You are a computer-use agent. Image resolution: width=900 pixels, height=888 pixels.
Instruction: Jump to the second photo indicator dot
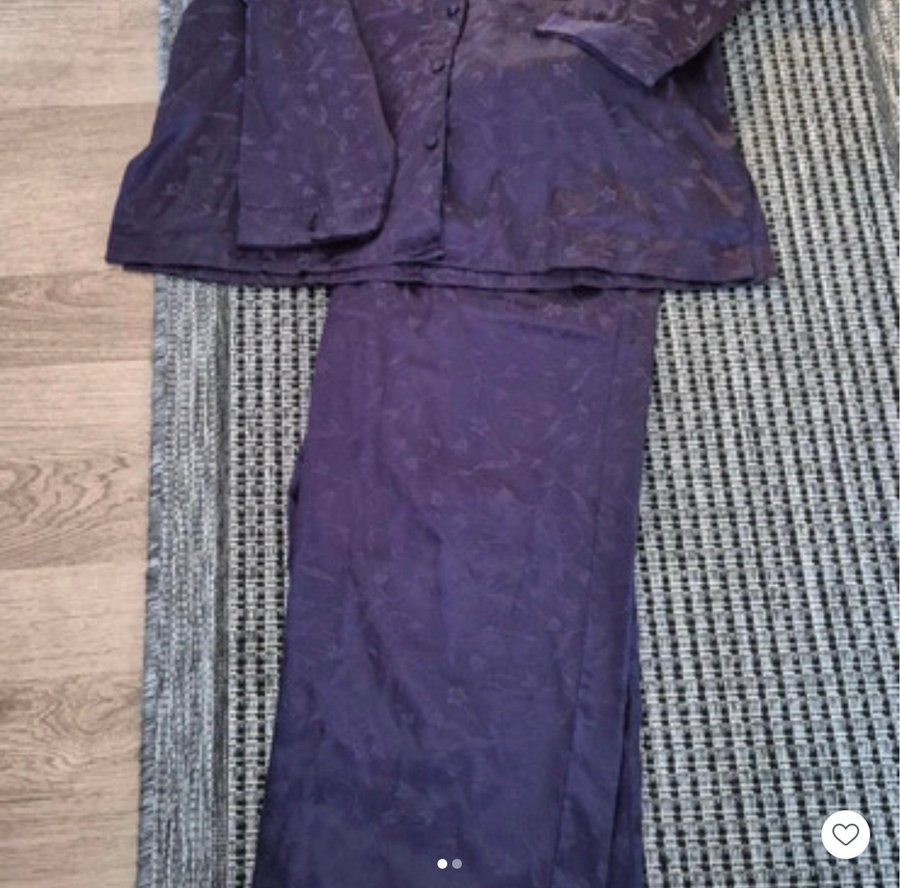pos(457,864)
